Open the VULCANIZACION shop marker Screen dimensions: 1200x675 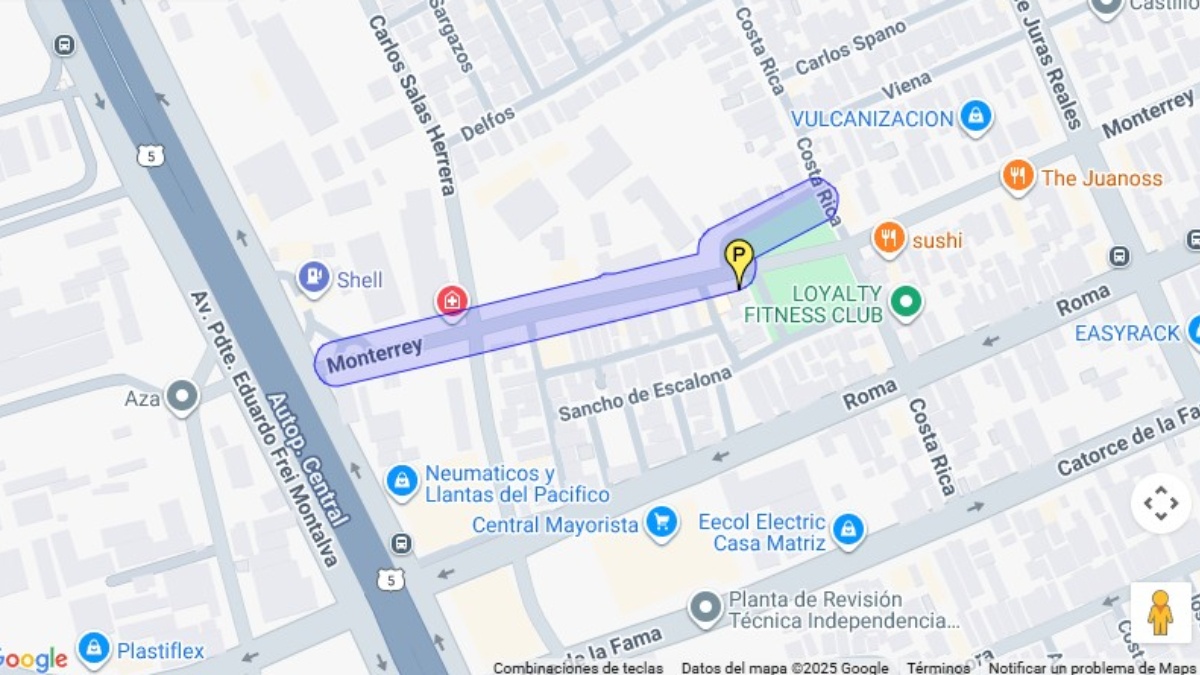coord(975,118)
